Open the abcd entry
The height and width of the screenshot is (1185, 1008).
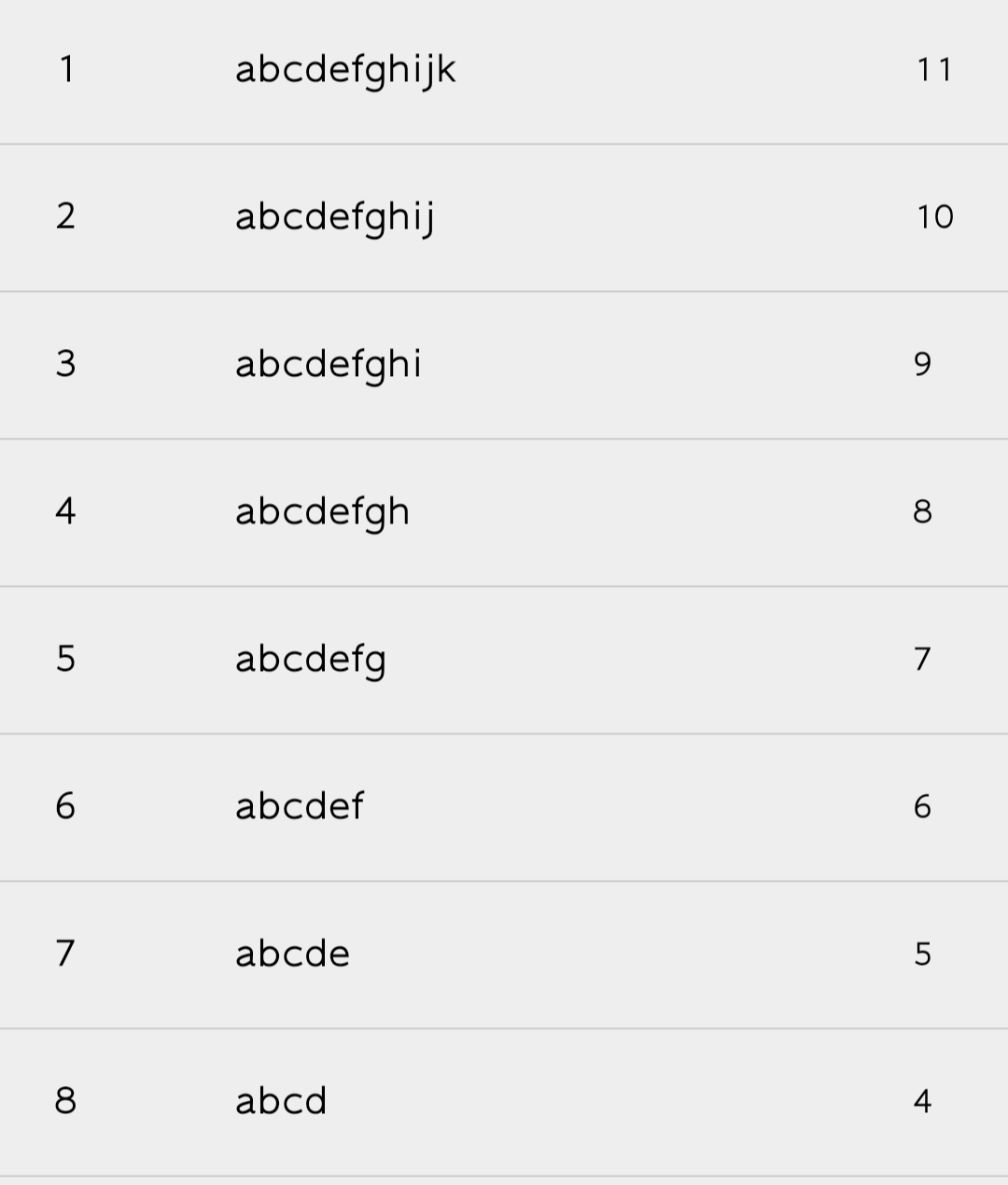click(x=281, y=1101)
